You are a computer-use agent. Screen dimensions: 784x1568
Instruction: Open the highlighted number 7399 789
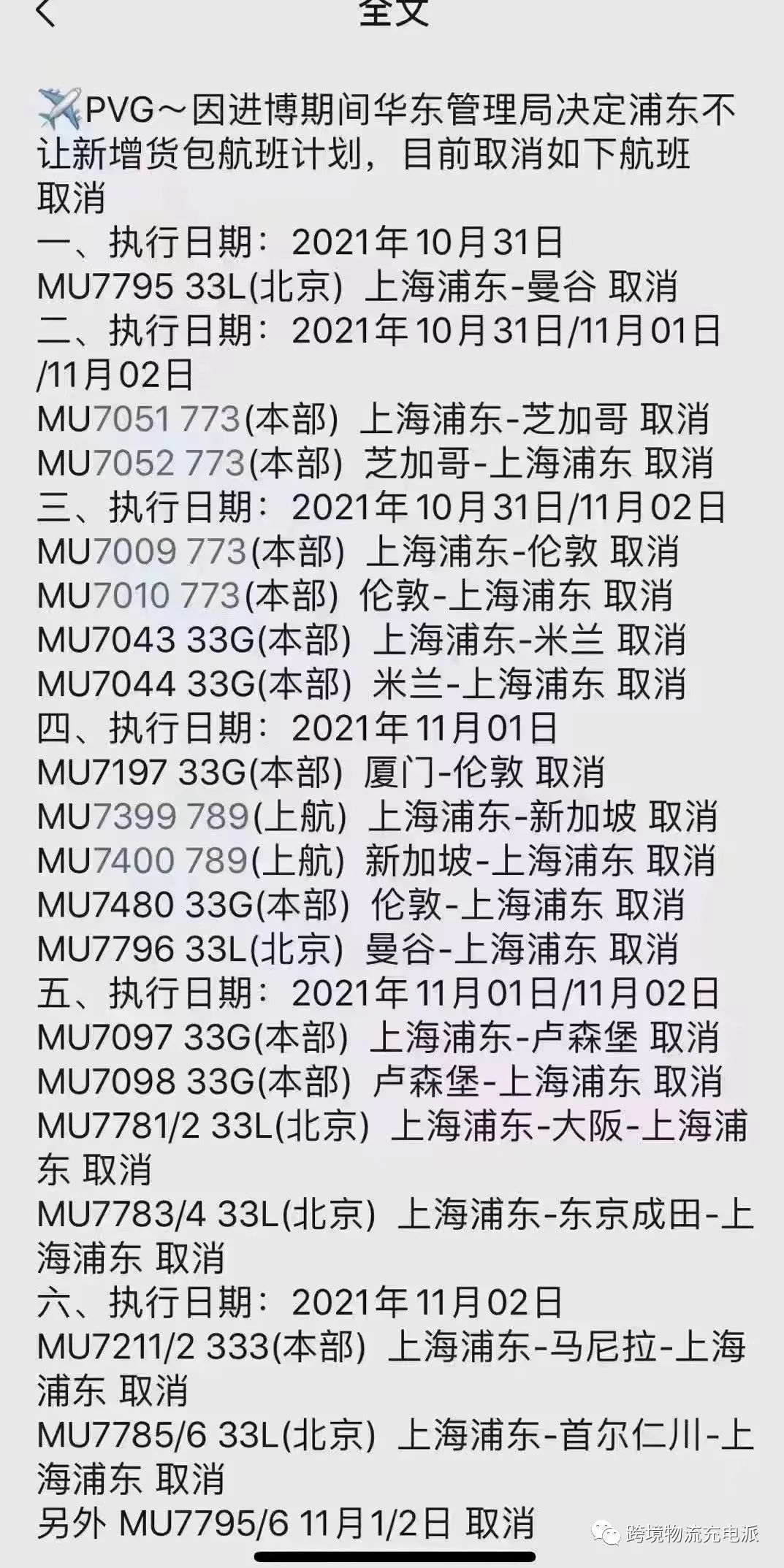coord(171,816)
